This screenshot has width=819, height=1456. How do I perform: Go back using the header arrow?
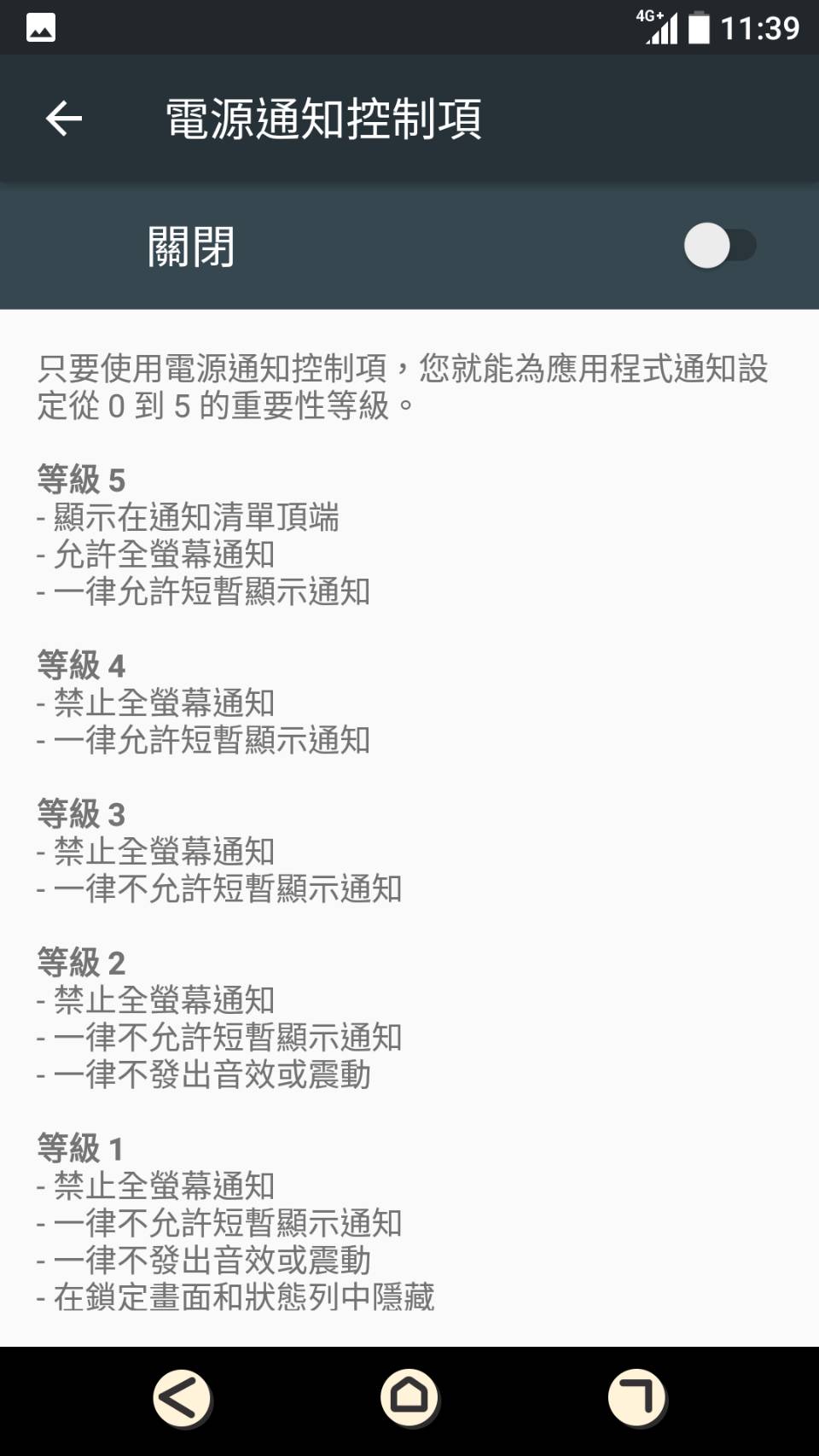click(x=64, y=118)
